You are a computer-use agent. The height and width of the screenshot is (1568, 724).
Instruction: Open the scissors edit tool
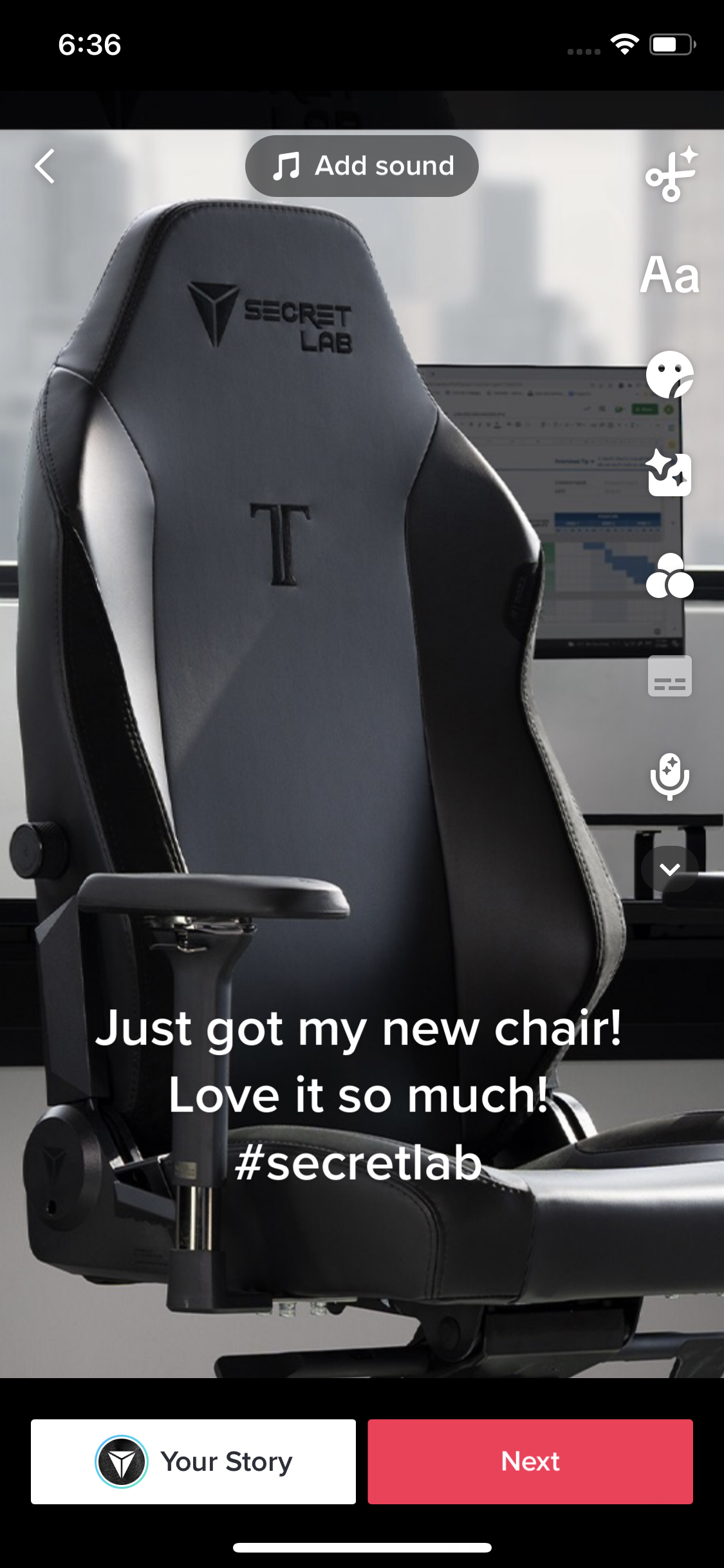click(x=670, y=175)
